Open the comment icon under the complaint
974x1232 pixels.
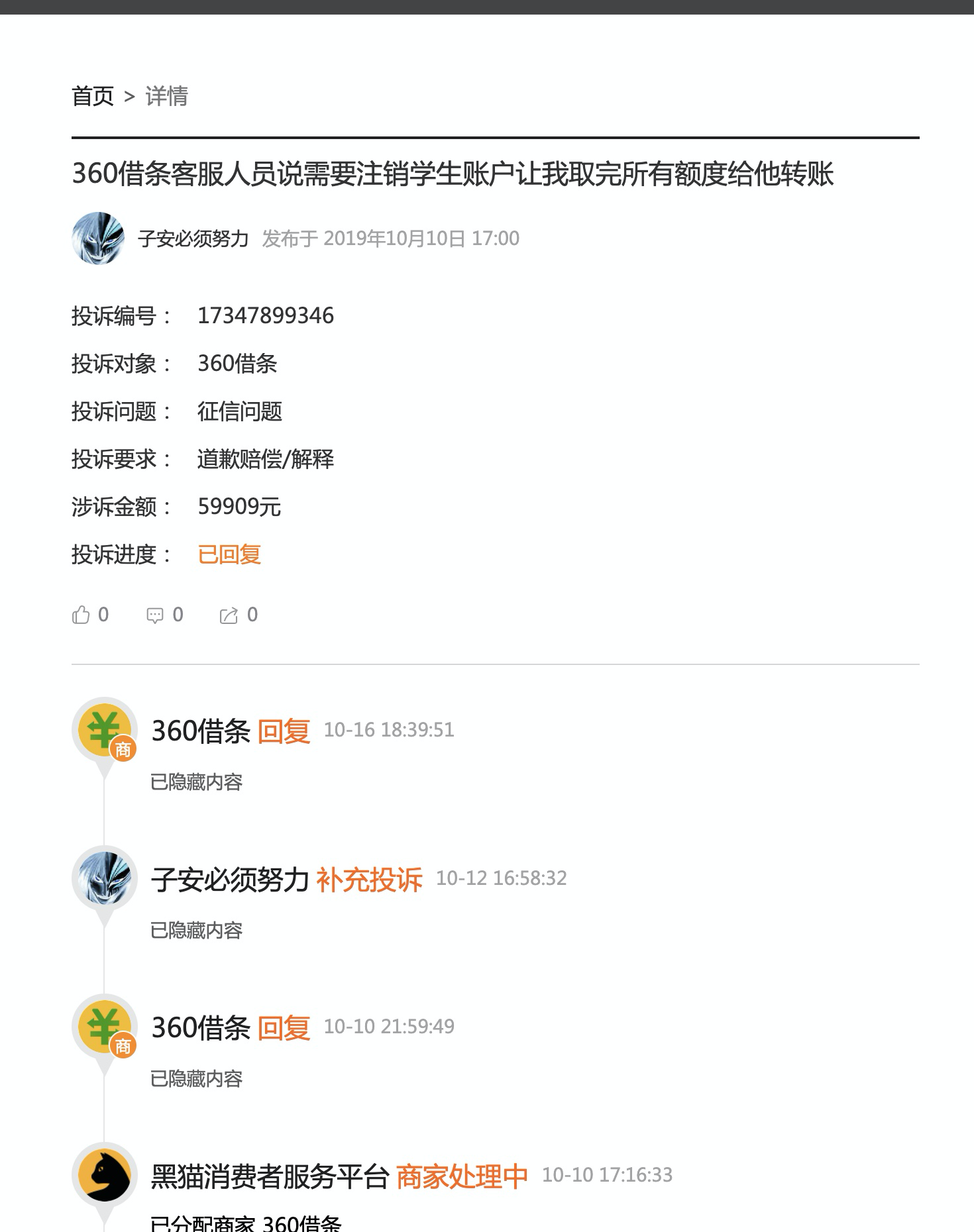pos(155,615)
